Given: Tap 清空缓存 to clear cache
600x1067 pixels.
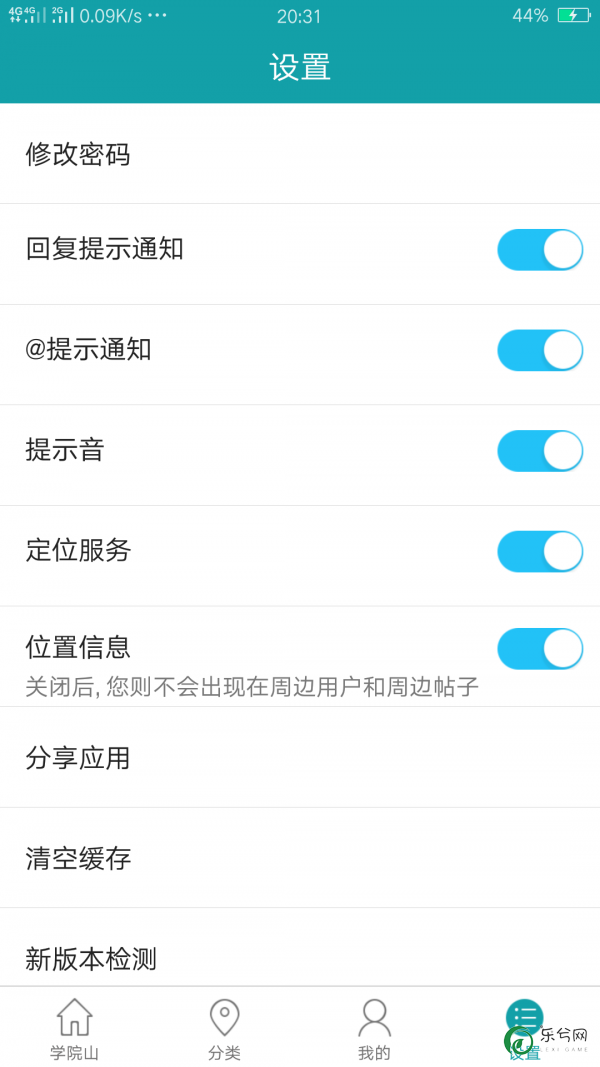Looking at the screenshot, I should click(300, 858).
